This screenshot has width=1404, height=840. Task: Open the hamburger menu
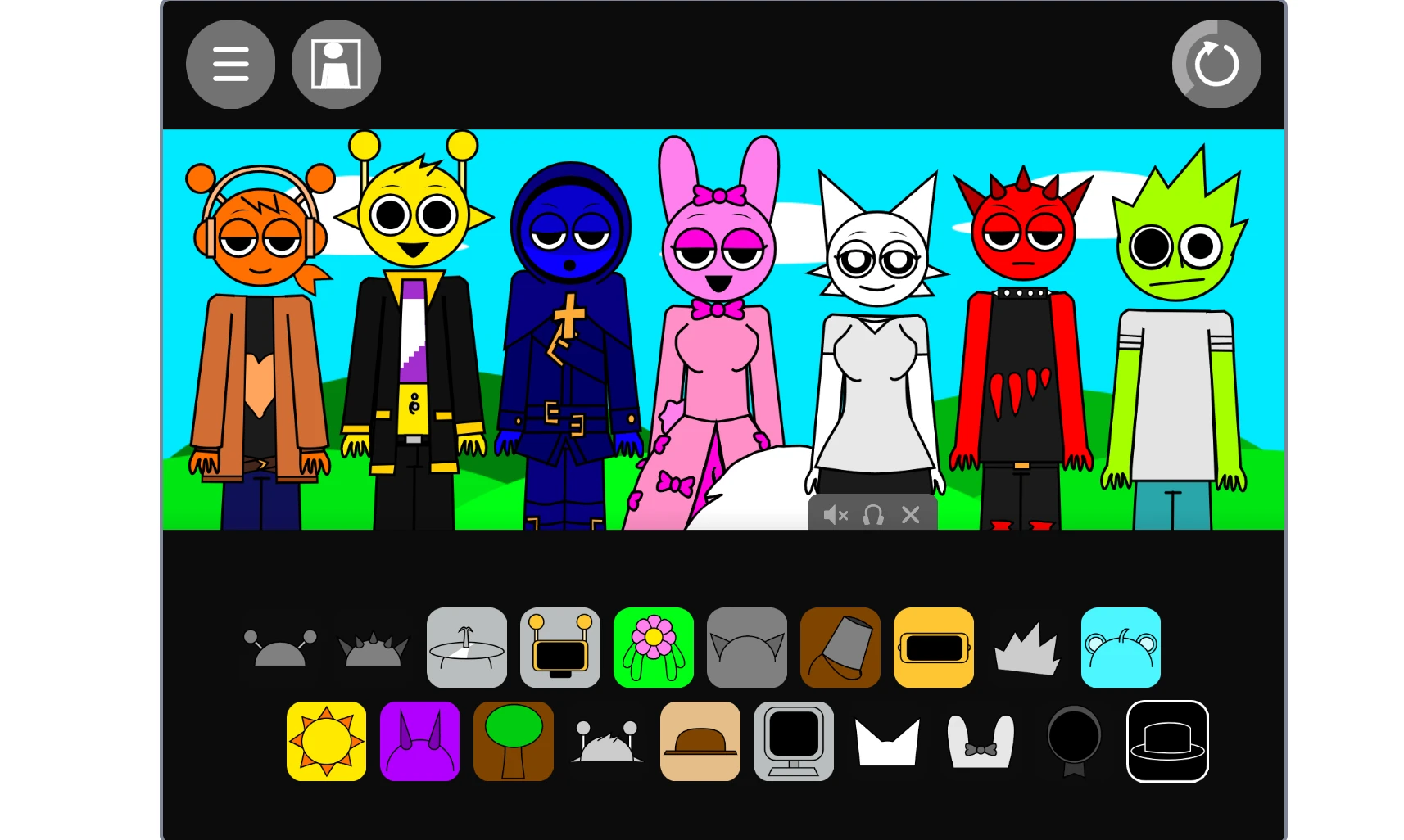pos(230,64)
